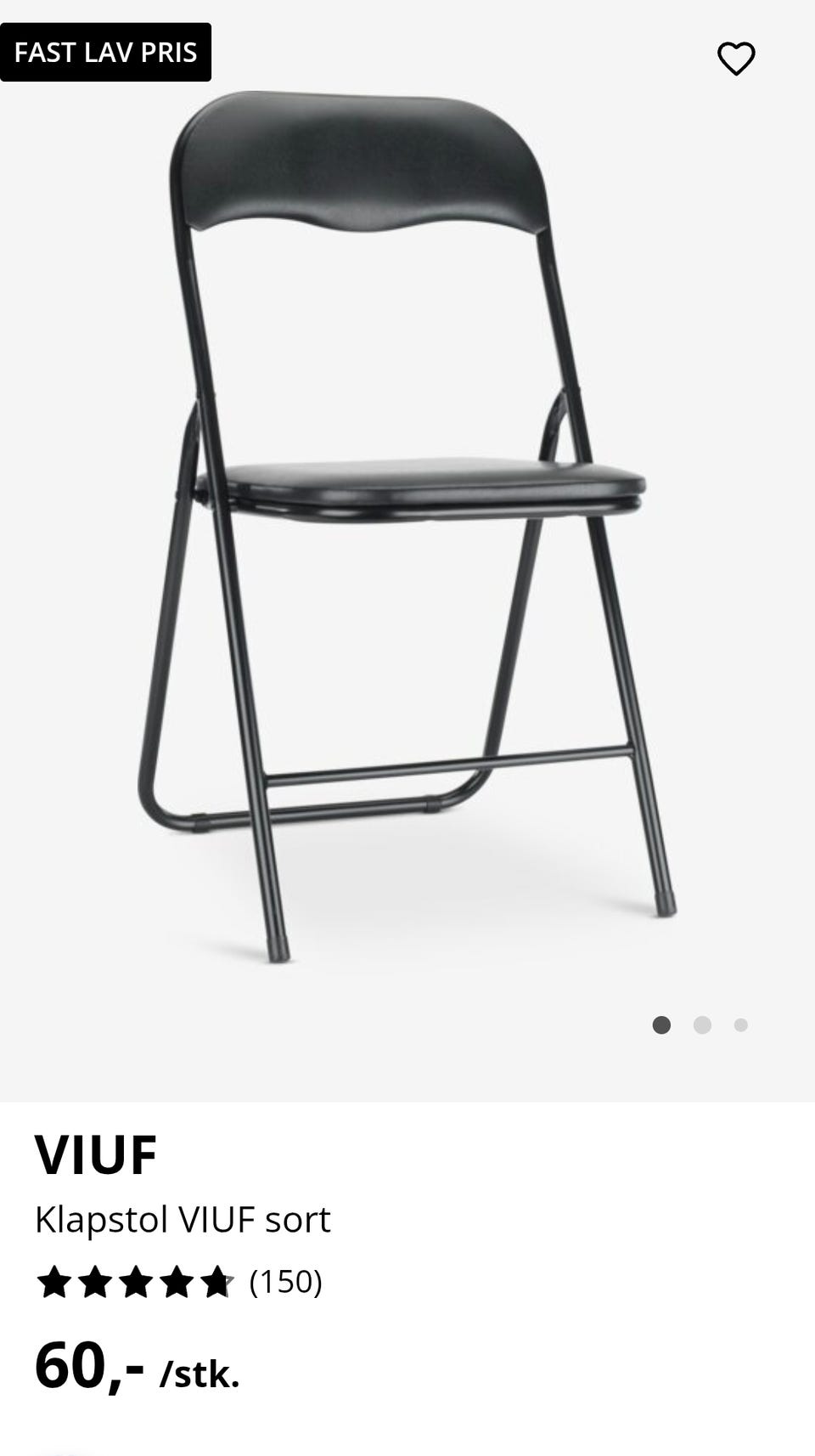Add VIUF chair to favorites with heart
This screenshot has width=815, height=1456.
click(736, 59)
